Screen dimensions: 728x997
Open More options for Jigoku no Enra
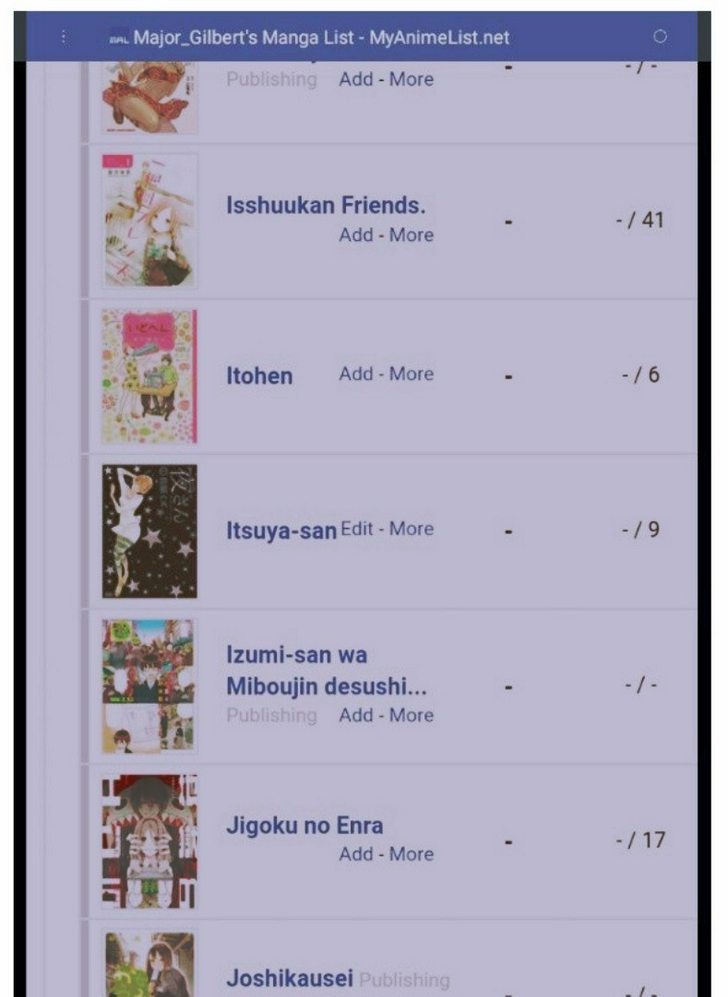coord(411,854)
